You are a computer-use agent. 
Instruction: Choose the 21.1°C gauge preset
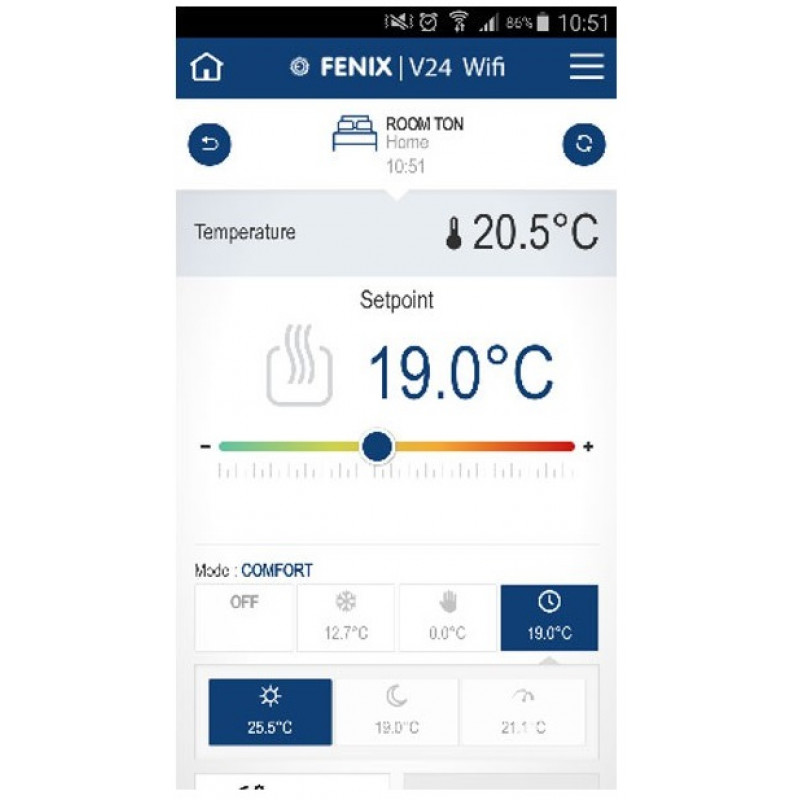523,711
